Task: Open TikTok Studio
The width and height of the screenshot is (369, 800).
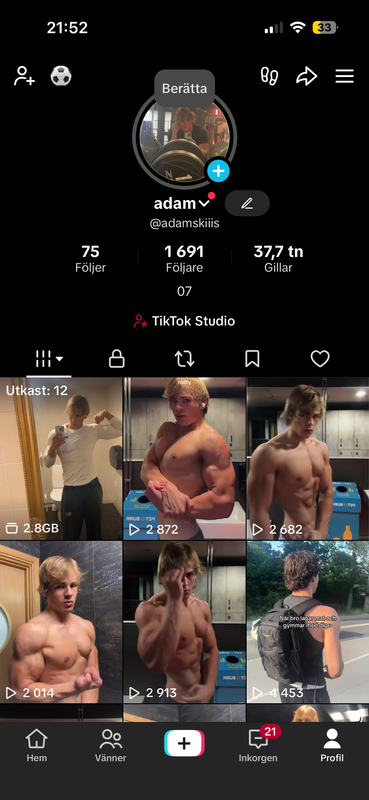Action: [x=184, y=321]
